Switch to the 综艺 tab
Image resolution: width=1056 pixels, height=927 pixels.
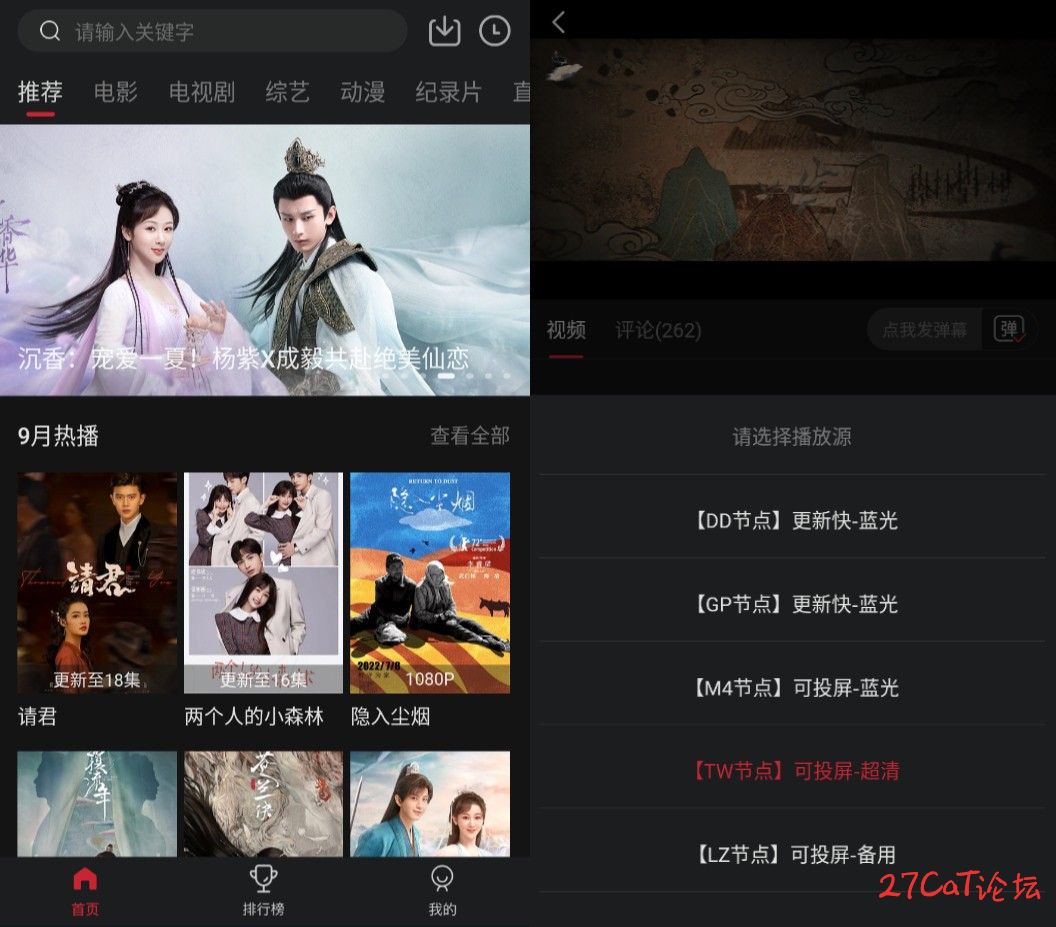pyautogui.click(x=287, y=92)
